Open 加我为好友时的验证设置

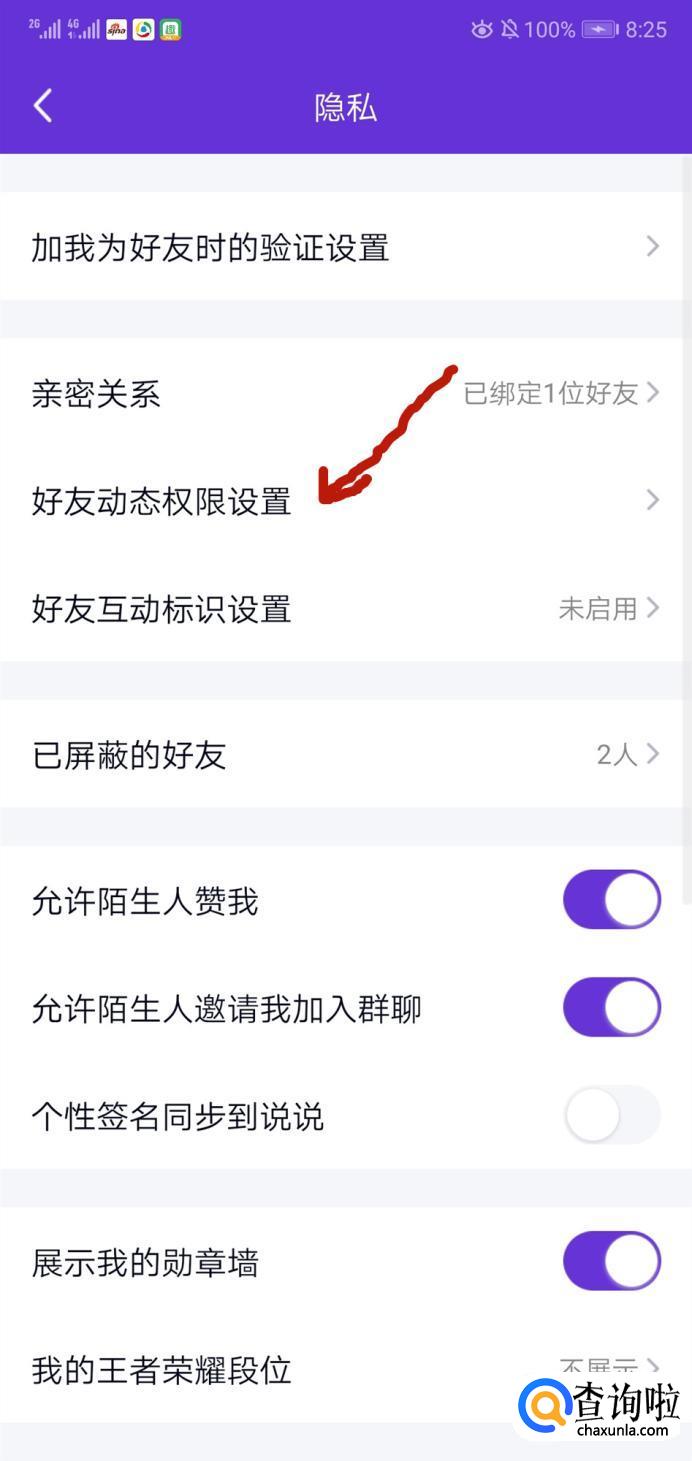coord(345,247)
